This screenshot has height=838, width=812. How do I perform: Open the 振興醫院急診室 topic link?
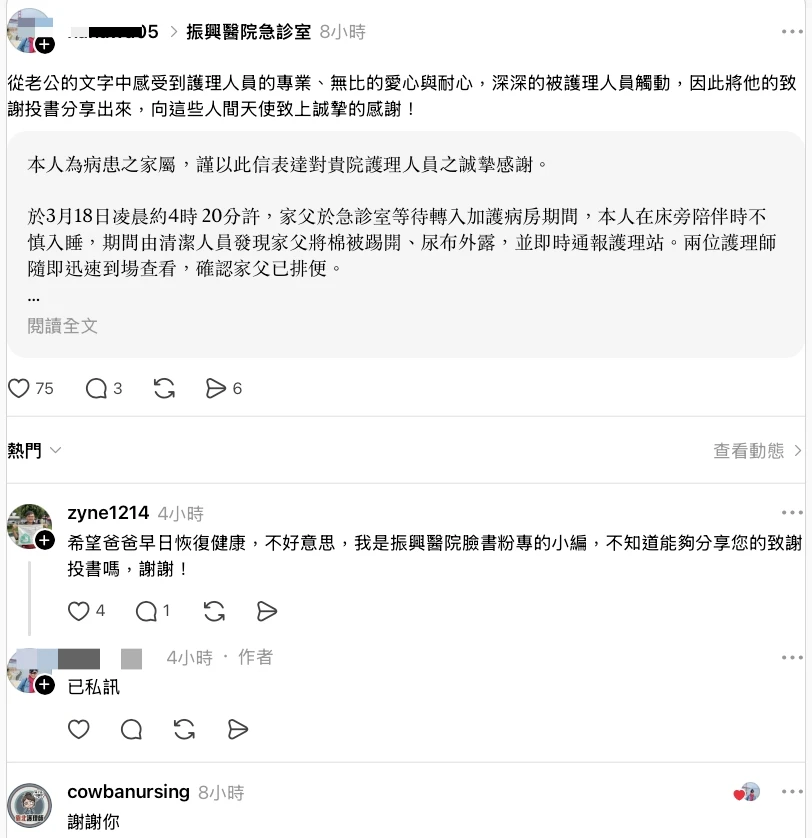pos(249,32)
